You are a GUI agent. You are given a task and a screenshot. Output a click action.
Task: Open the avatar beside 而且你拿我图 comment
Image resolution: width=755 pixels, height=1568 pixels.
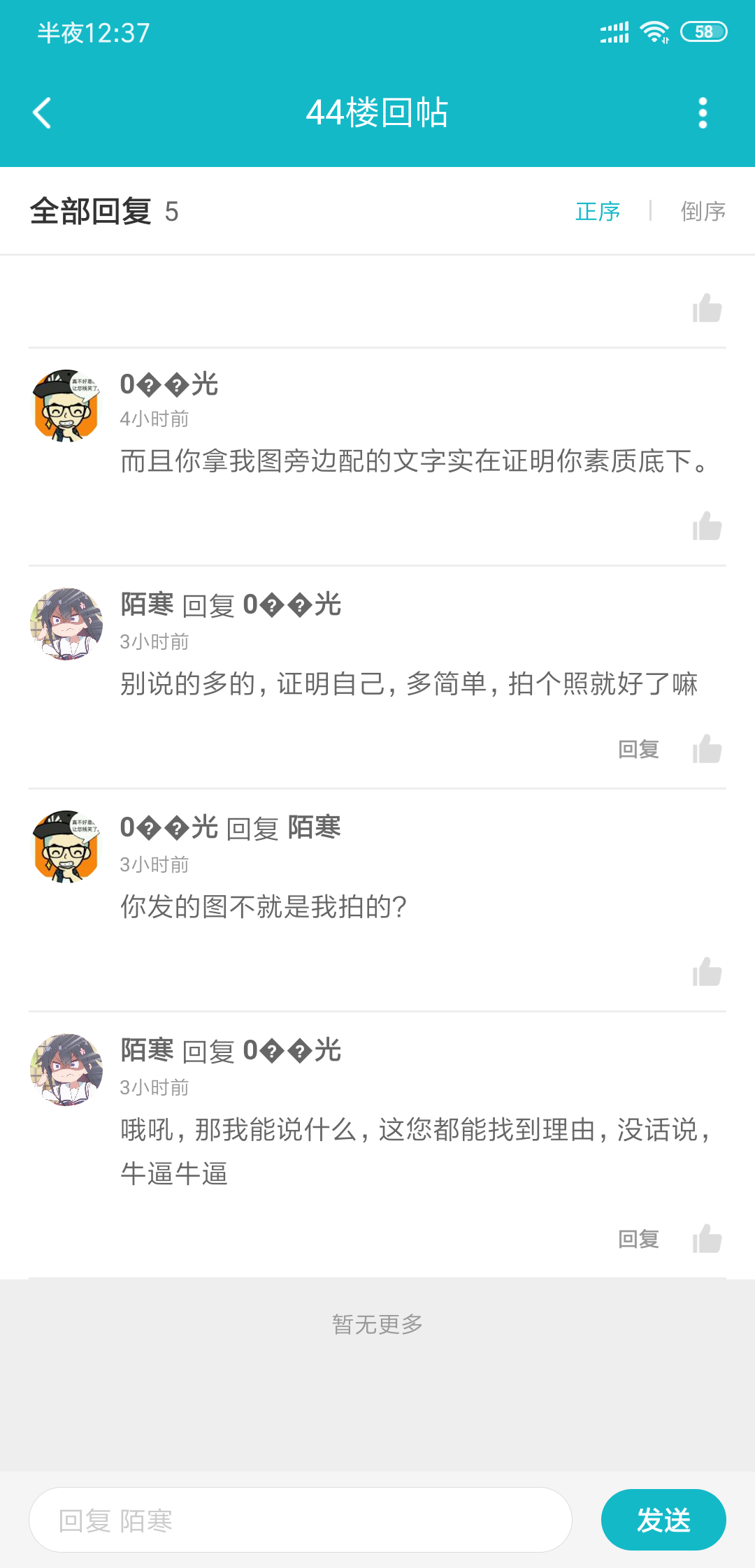66,405
